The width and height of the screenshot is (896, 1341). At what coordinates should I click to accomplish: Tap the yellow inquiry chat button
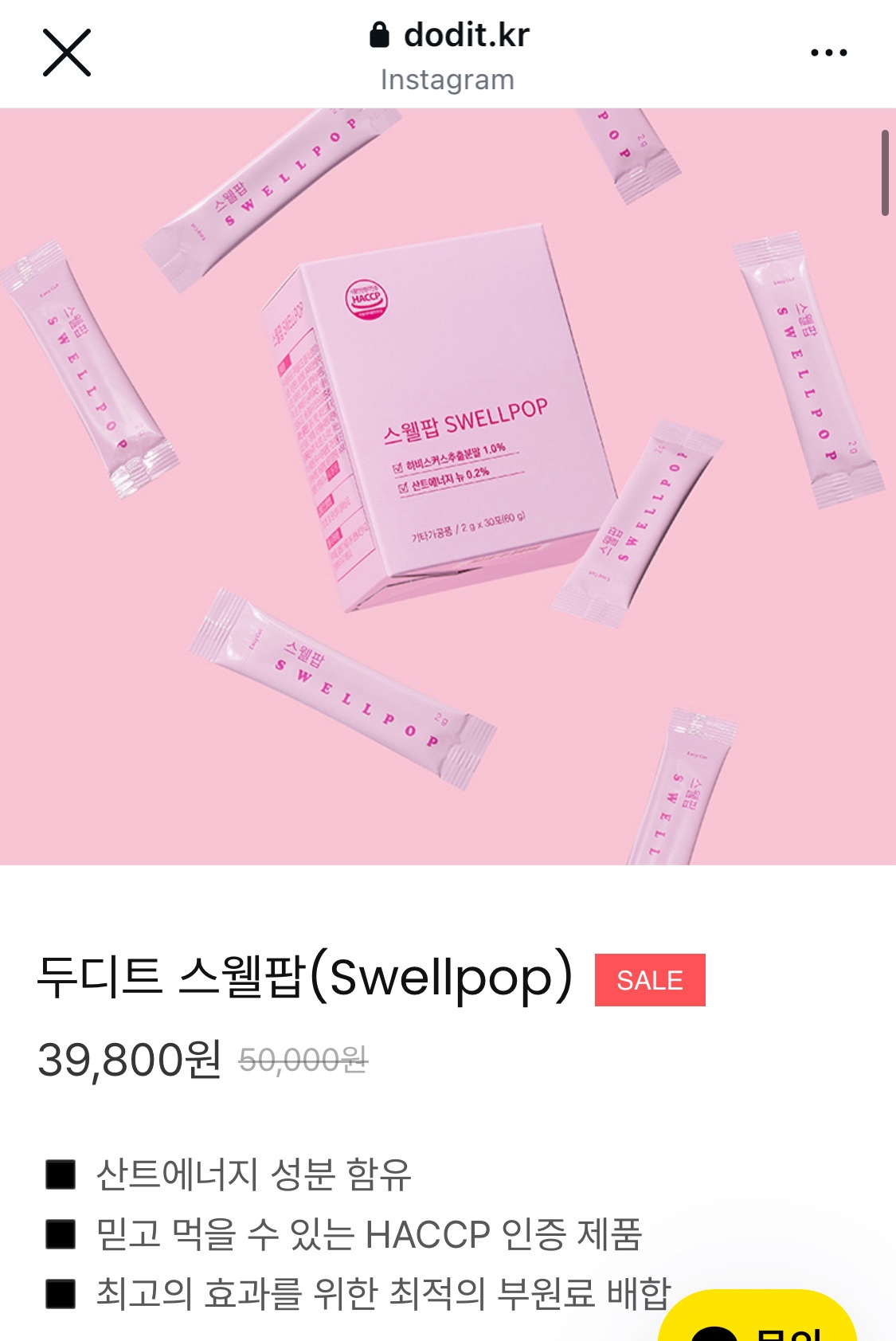[x=757, y=1319]
